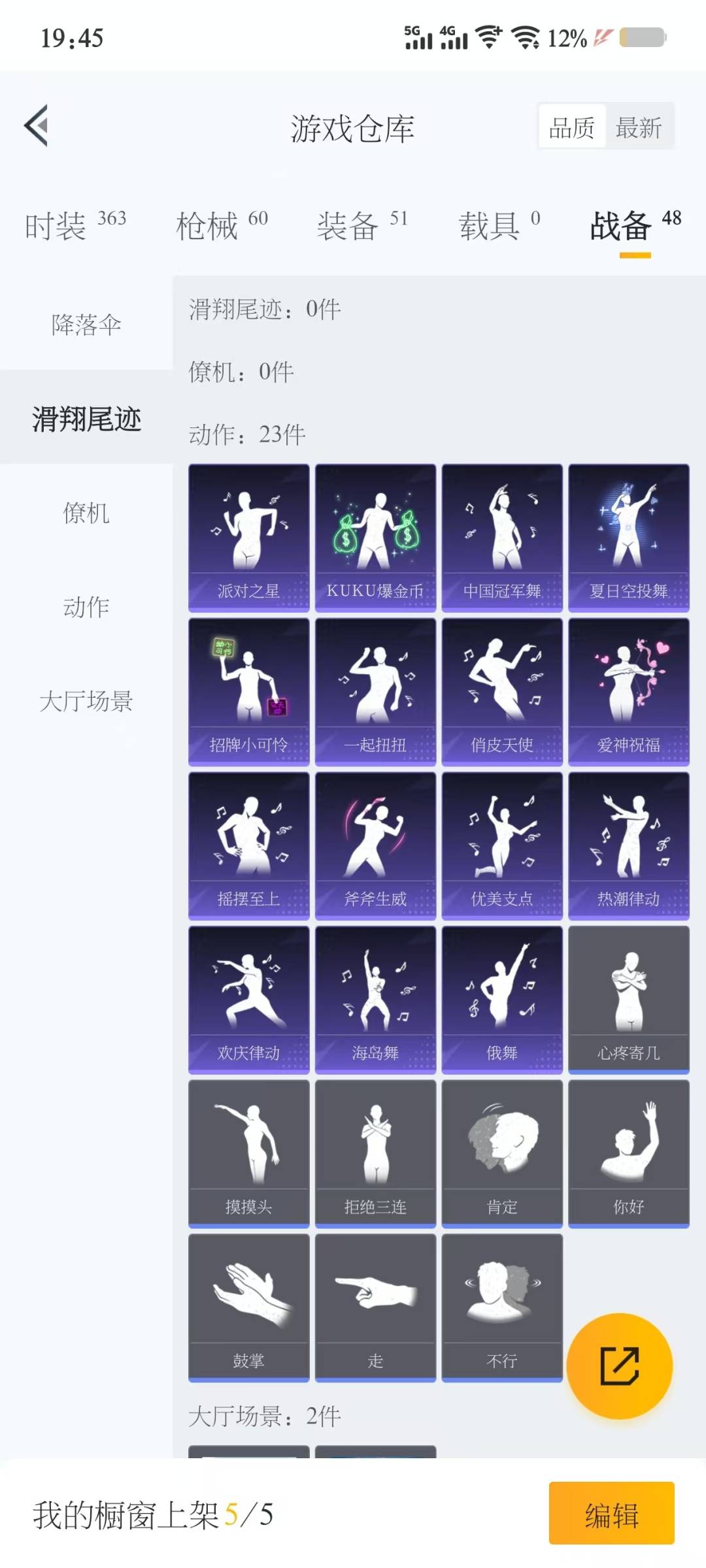Sort the warehouse by 品质
Screen dimensions: 706x1568
(x=572, y=127)
